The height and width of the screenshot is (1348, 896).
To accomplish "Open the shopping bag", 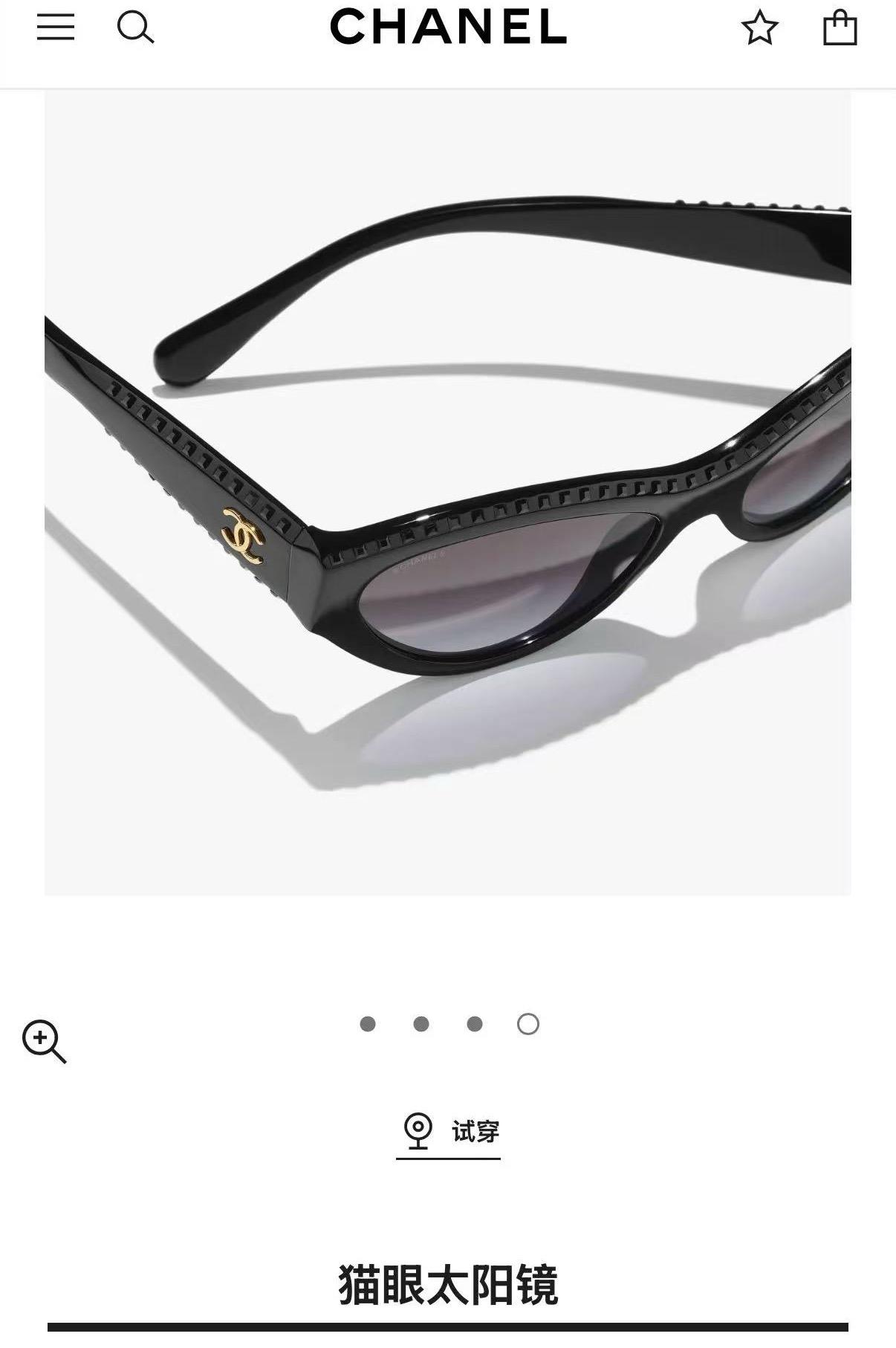I will point(840,27).
